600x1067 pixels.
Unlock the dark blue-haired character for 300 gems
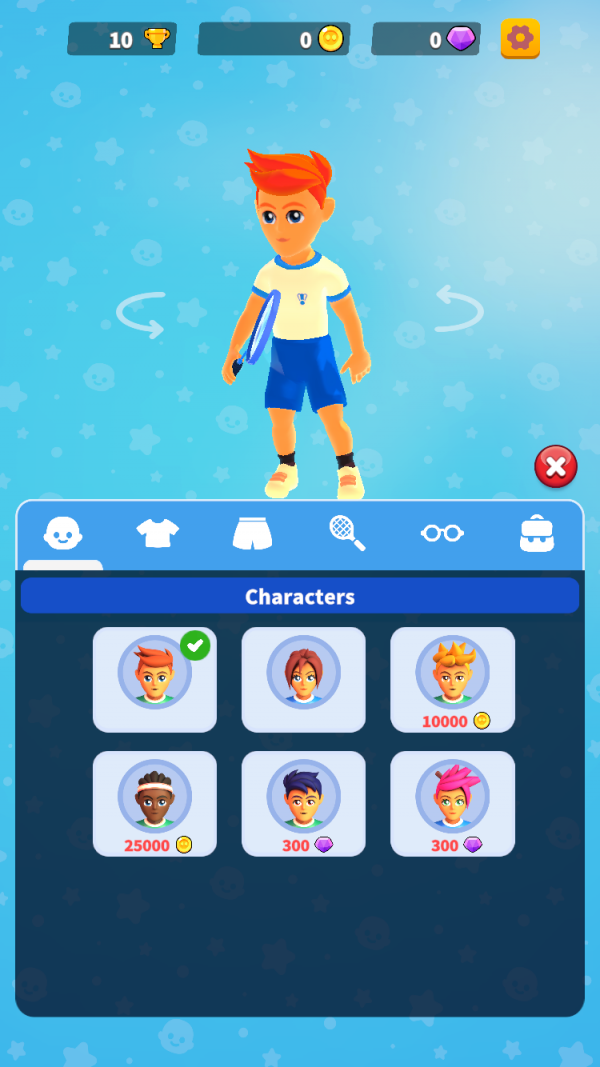point(304,804)
